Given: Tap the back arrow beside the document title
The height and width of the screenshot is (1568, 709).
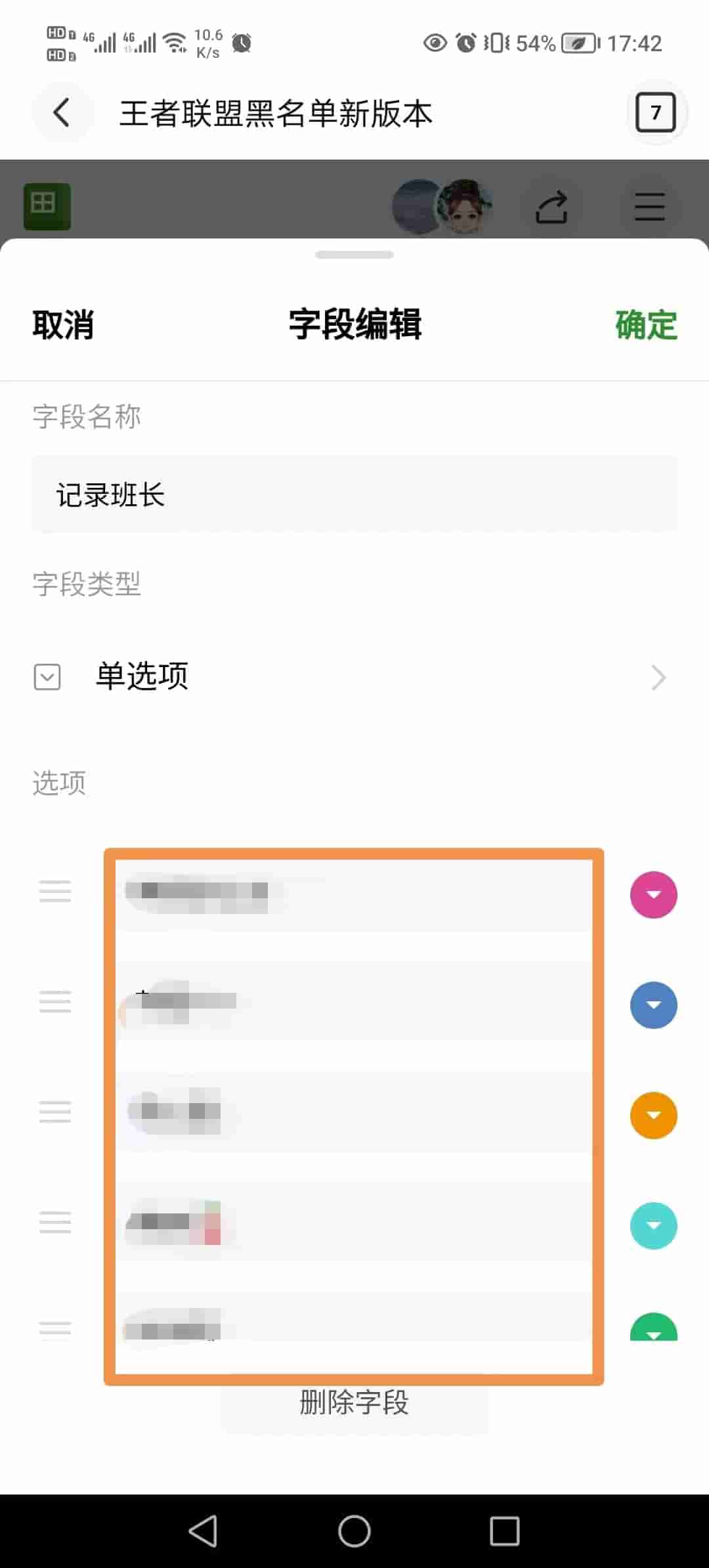Looking at the screenshot, I should pyautogui.click(x=62, y=112).
